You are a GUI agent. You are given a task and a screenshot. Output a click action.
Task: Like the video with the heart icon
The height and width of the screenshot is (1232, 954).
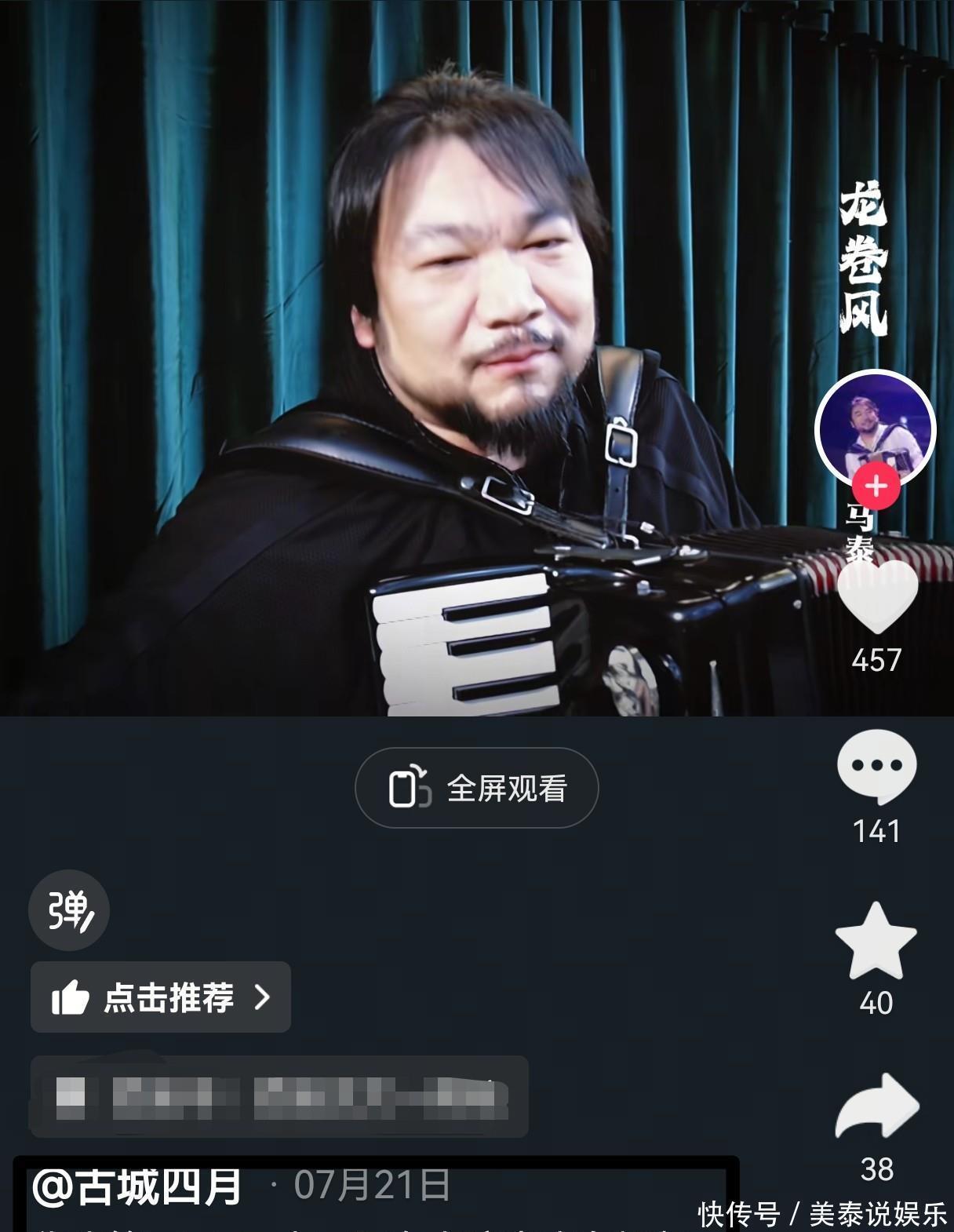click(x=876, y=599)
